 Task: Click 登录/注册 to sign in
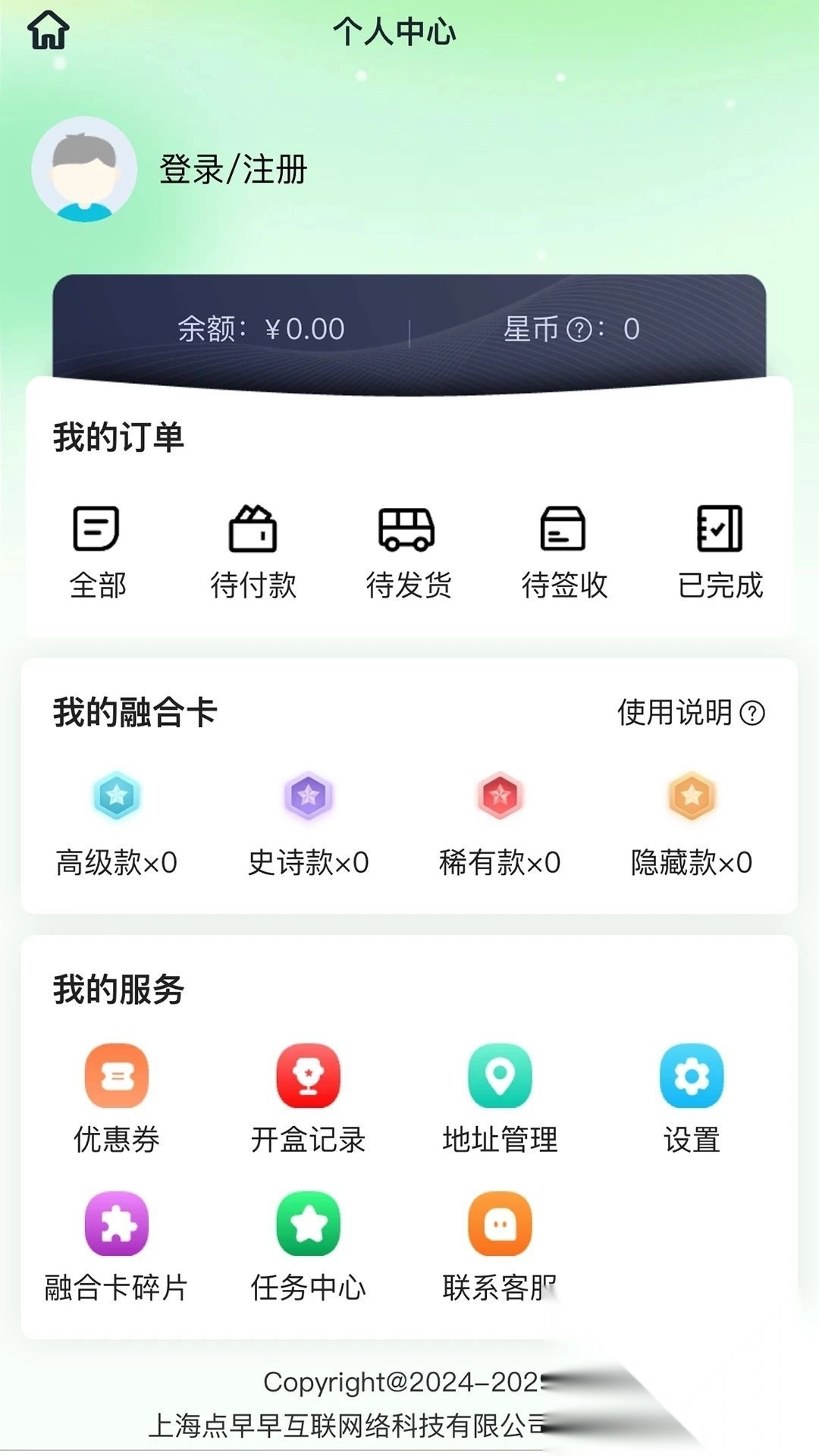point(231,168)
